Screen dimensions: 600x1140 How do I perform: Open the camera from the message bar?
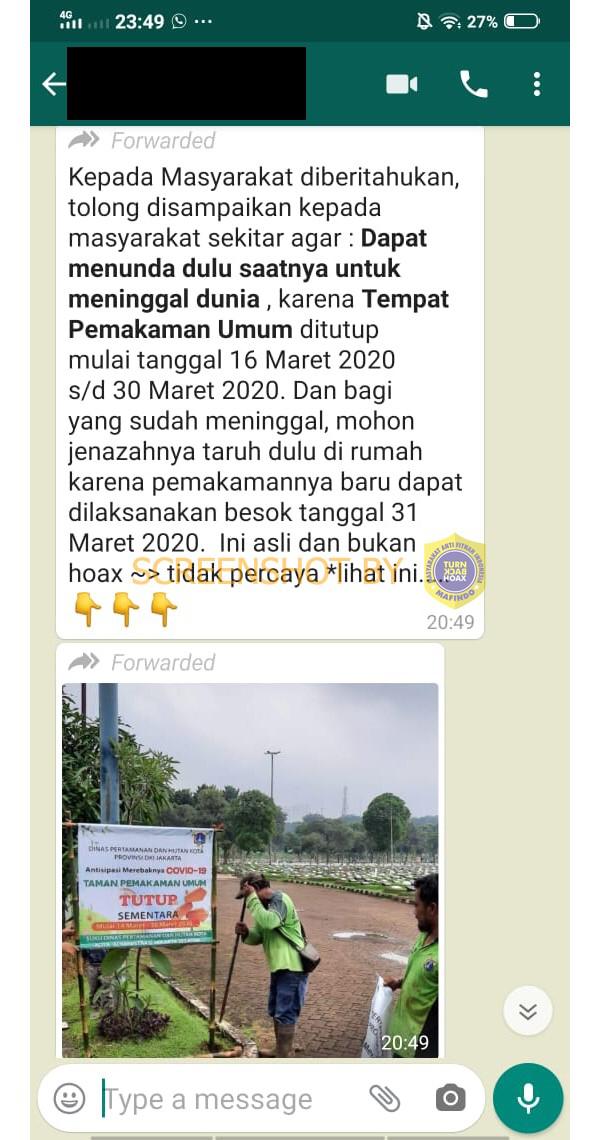(450, 1099)
